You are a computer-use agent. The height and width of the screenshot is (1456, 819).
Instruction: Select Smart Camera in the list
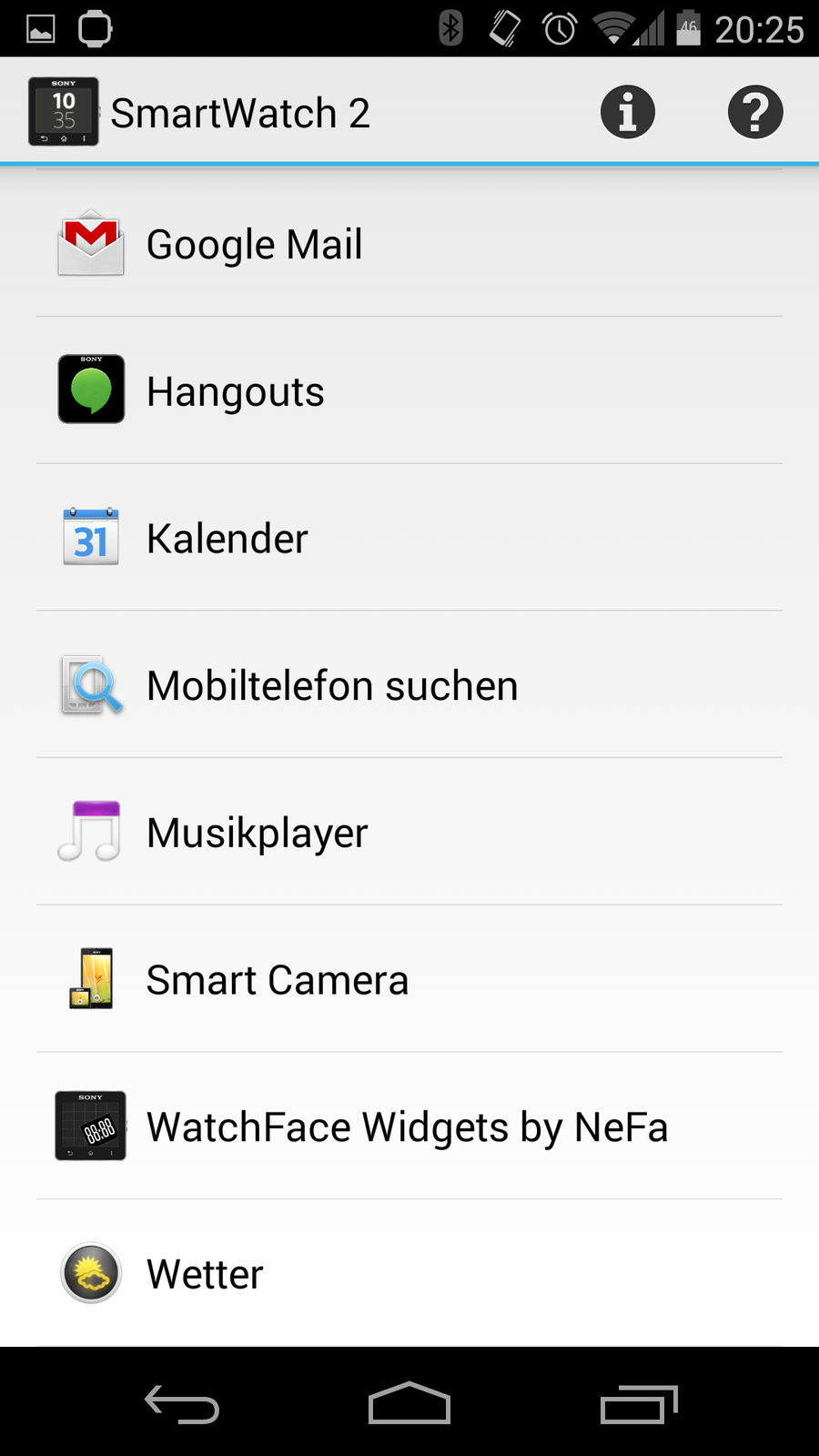tap(409, 980)
